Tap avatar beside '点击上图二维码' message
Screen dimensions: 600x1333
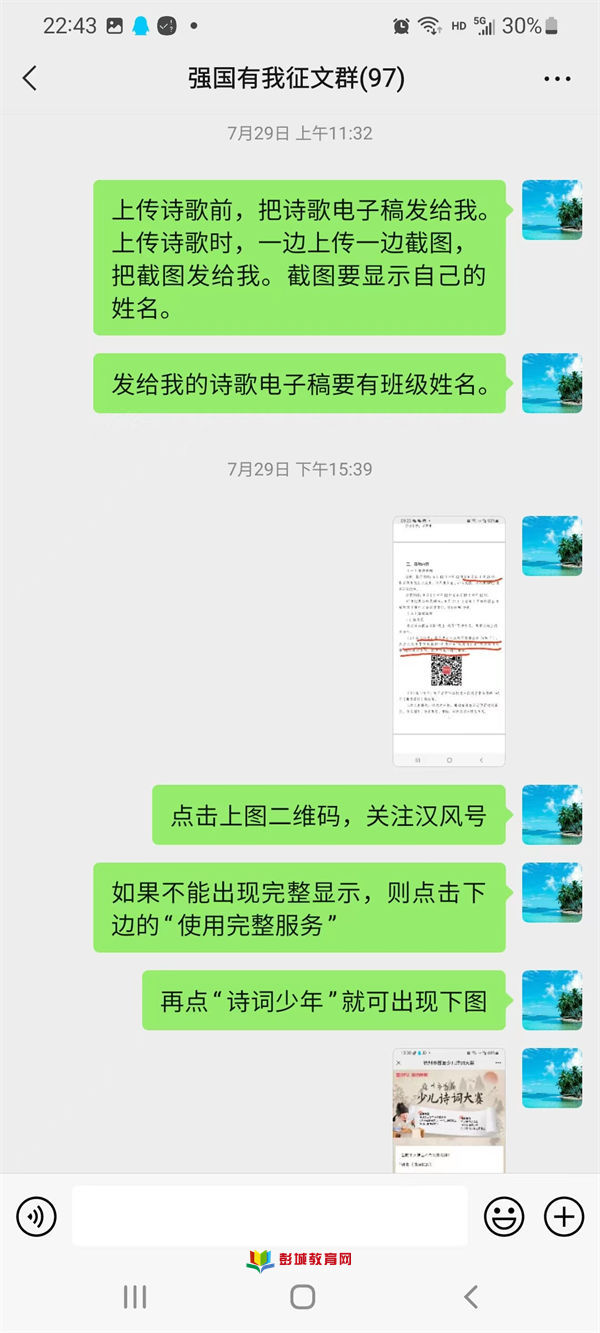click(x=552, y=815)
